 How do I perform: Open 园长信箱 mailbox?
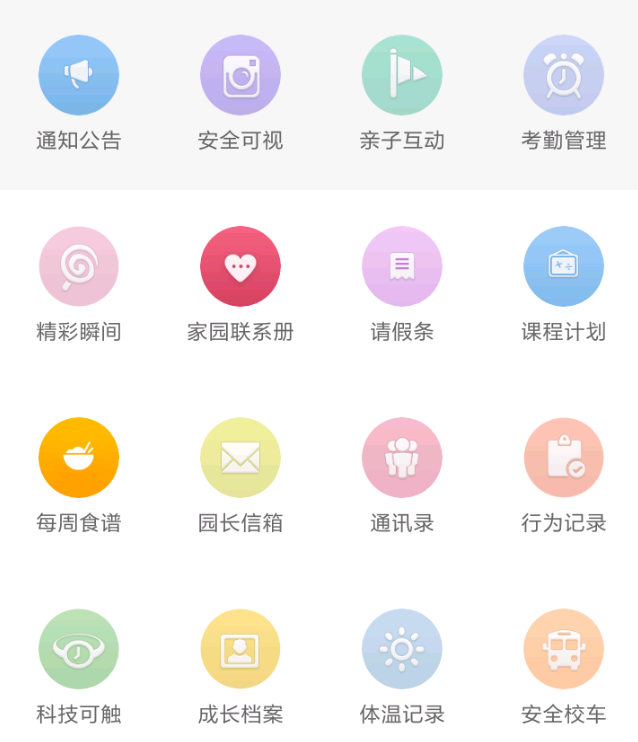240,458
